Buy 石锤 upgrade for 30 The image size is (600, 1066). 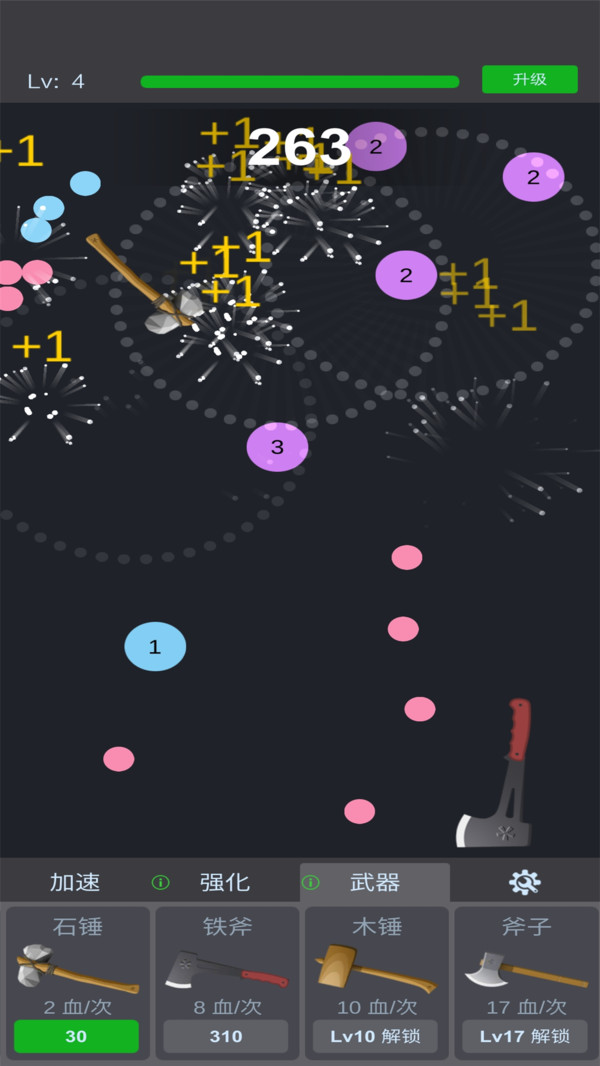(x=76, y=1036)
